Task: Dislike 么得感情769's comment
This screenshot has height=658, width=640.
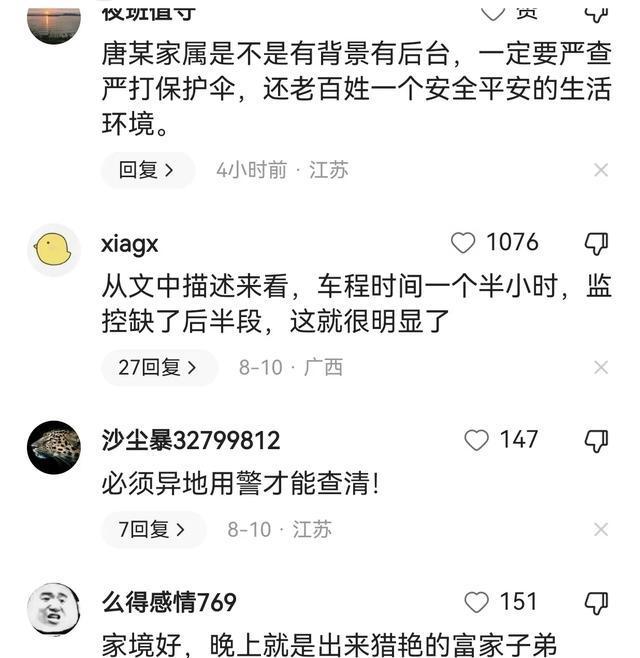Action: (596, 602)
